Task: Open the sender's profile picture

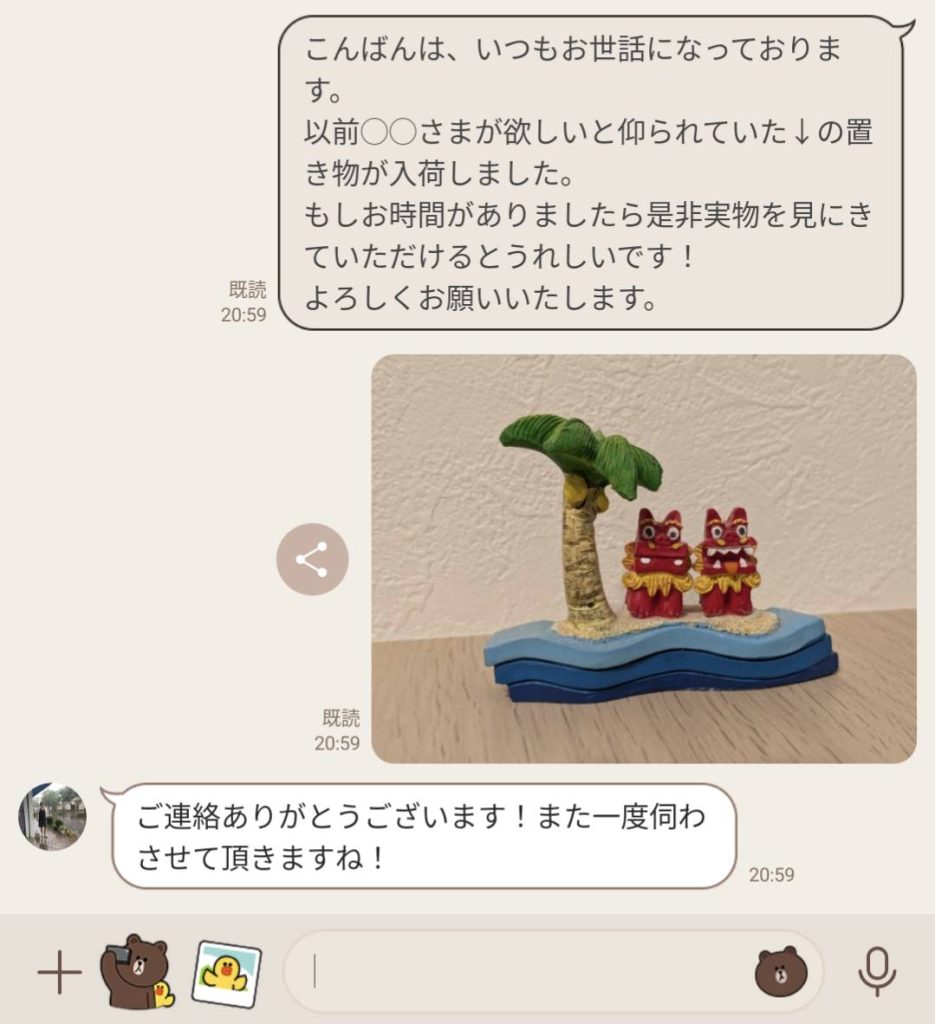Action: pos(52,817)
